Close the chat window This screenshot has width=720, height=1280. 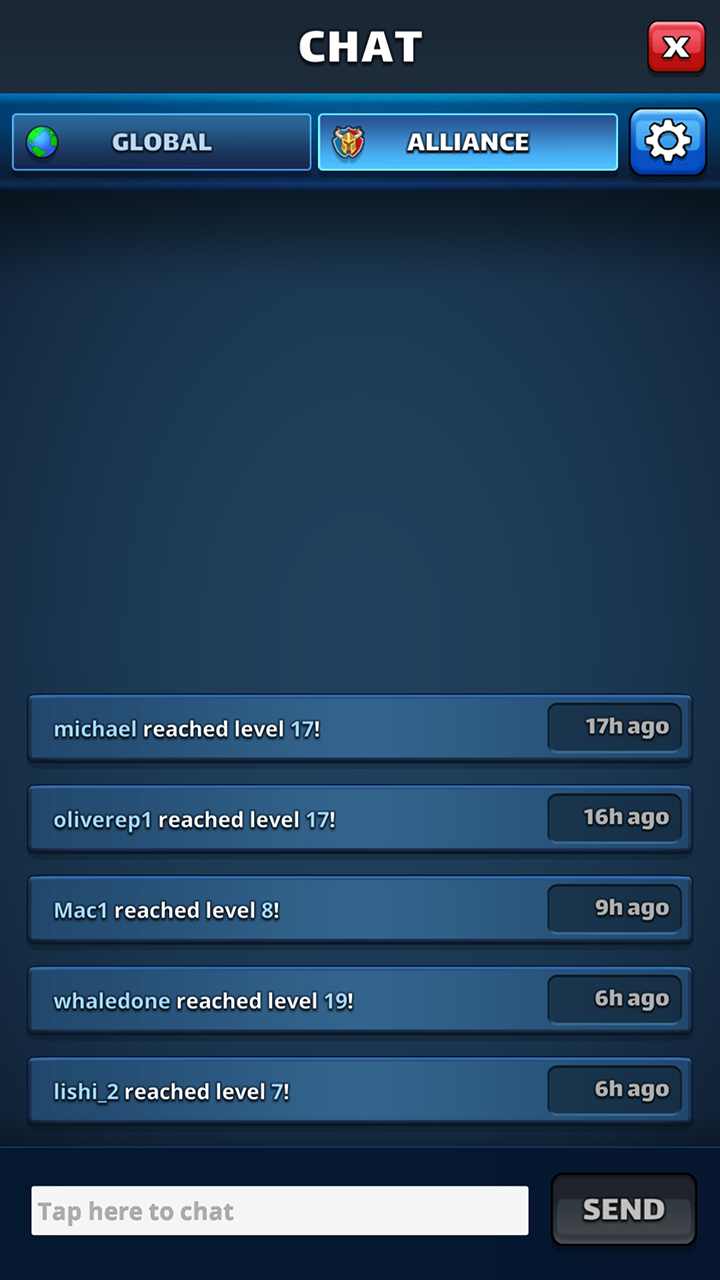[676, 47]
